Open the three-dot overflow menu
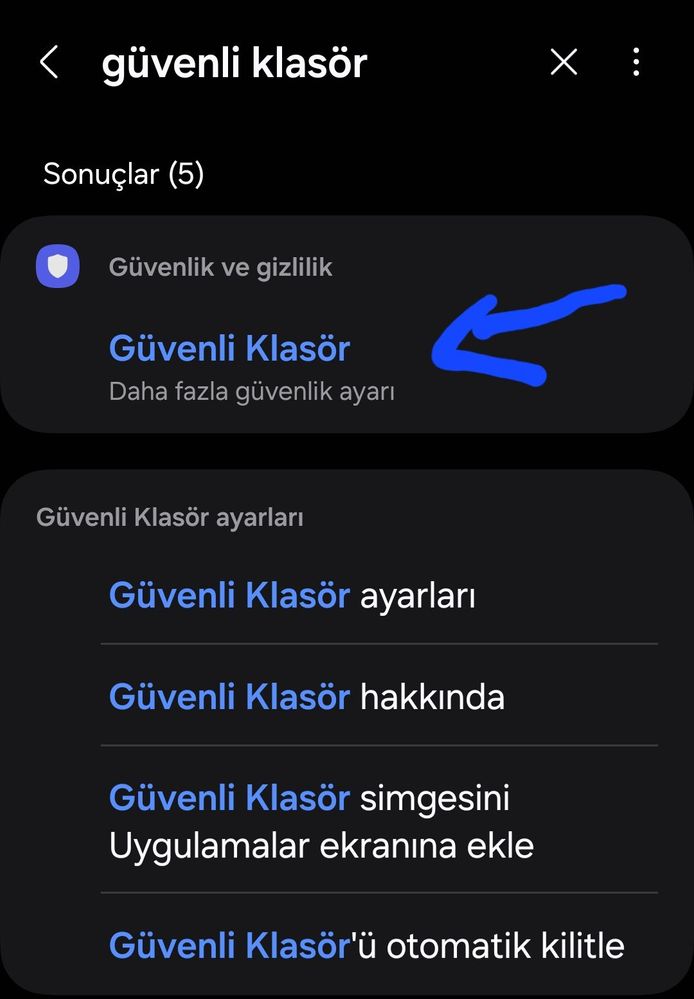Image resolution: width=694 pixels, height=999 pixels. 636,63
